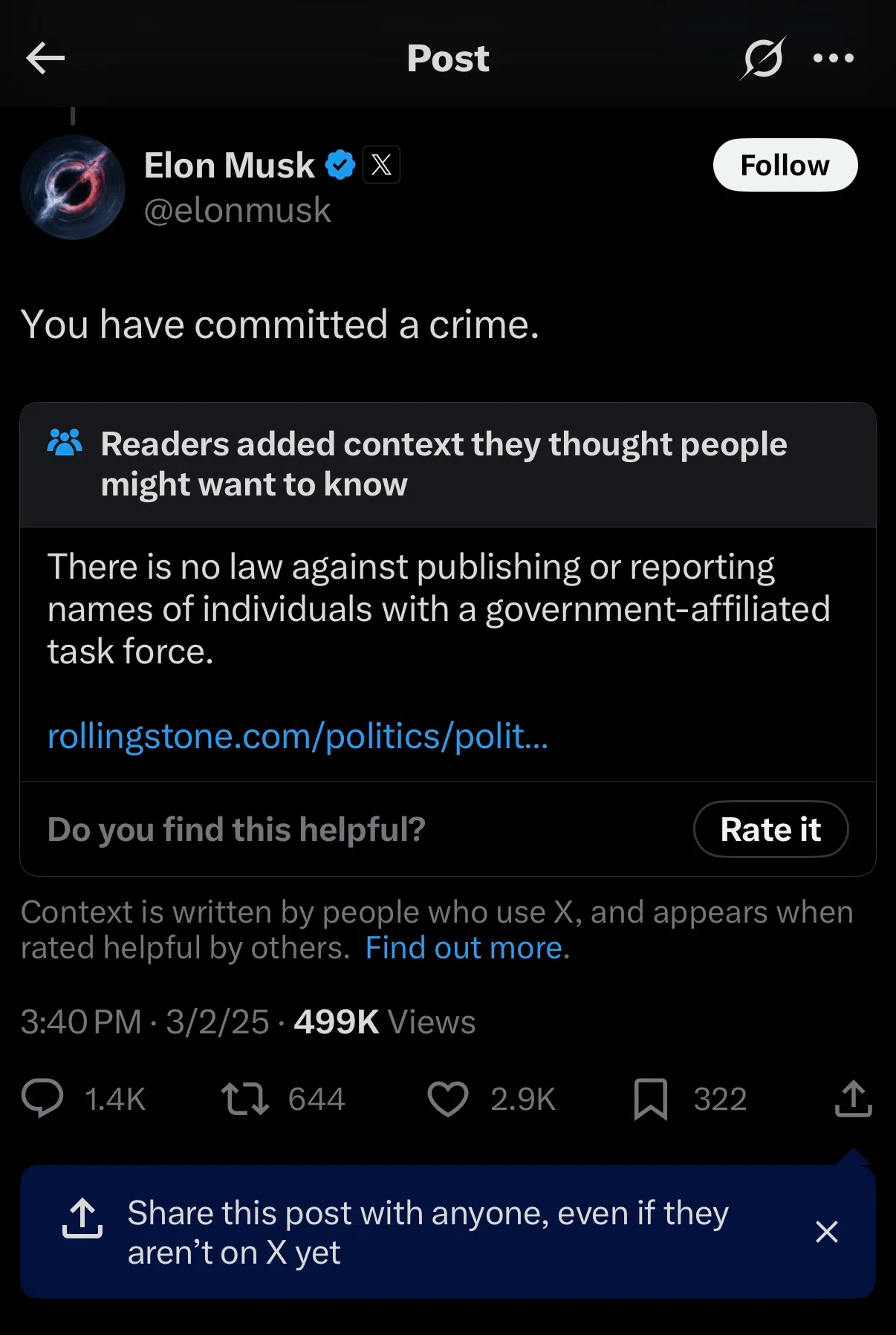Open the Grok icon in header
896x1335 pixels.
(x=762, y=58)
